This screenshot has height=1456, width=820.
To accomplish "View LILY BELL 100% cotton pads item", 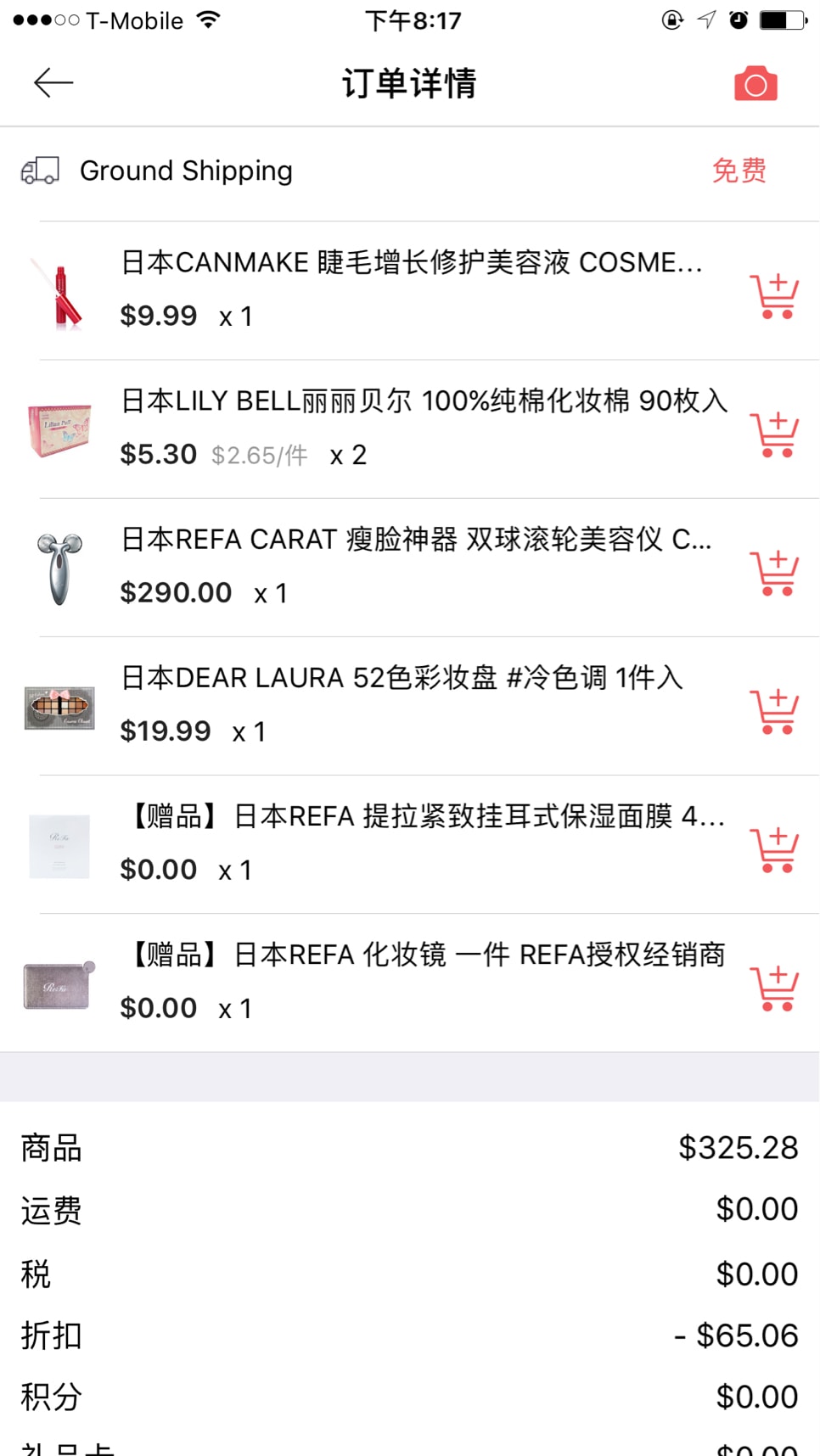I will tap(424, 401).
